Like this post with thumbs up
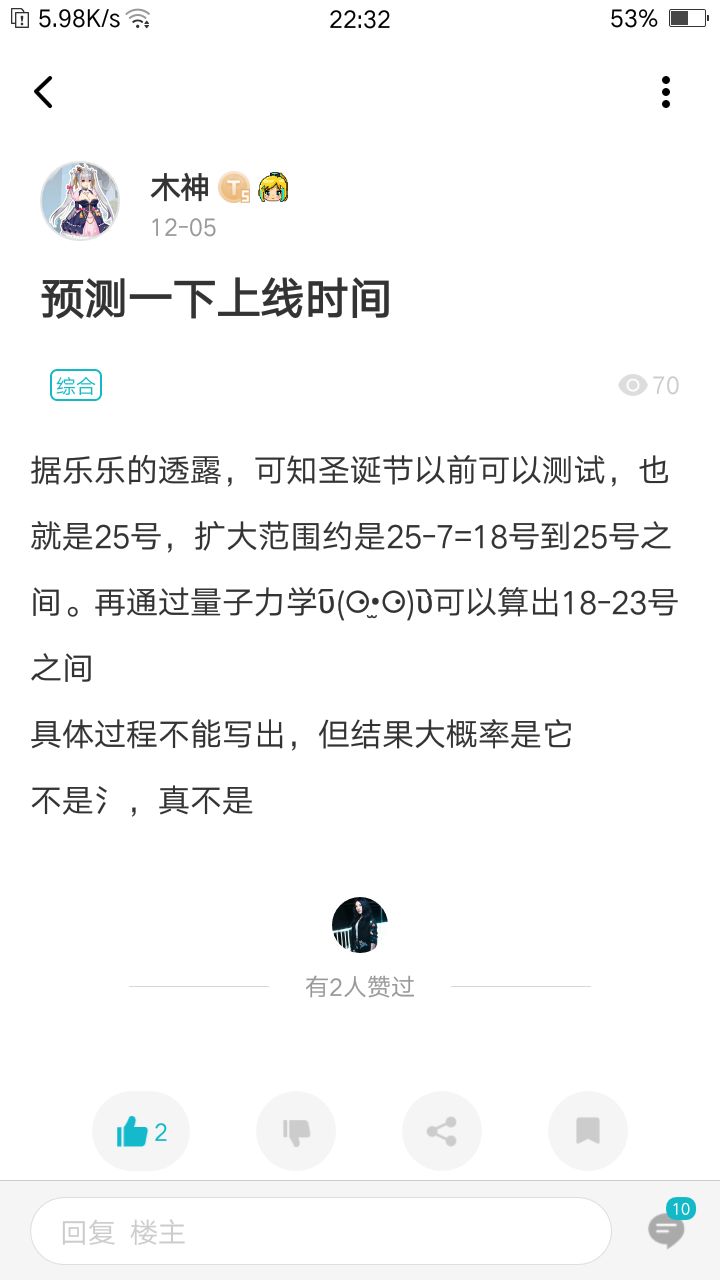720x1280 pixels. click(x=141, y=1131)
